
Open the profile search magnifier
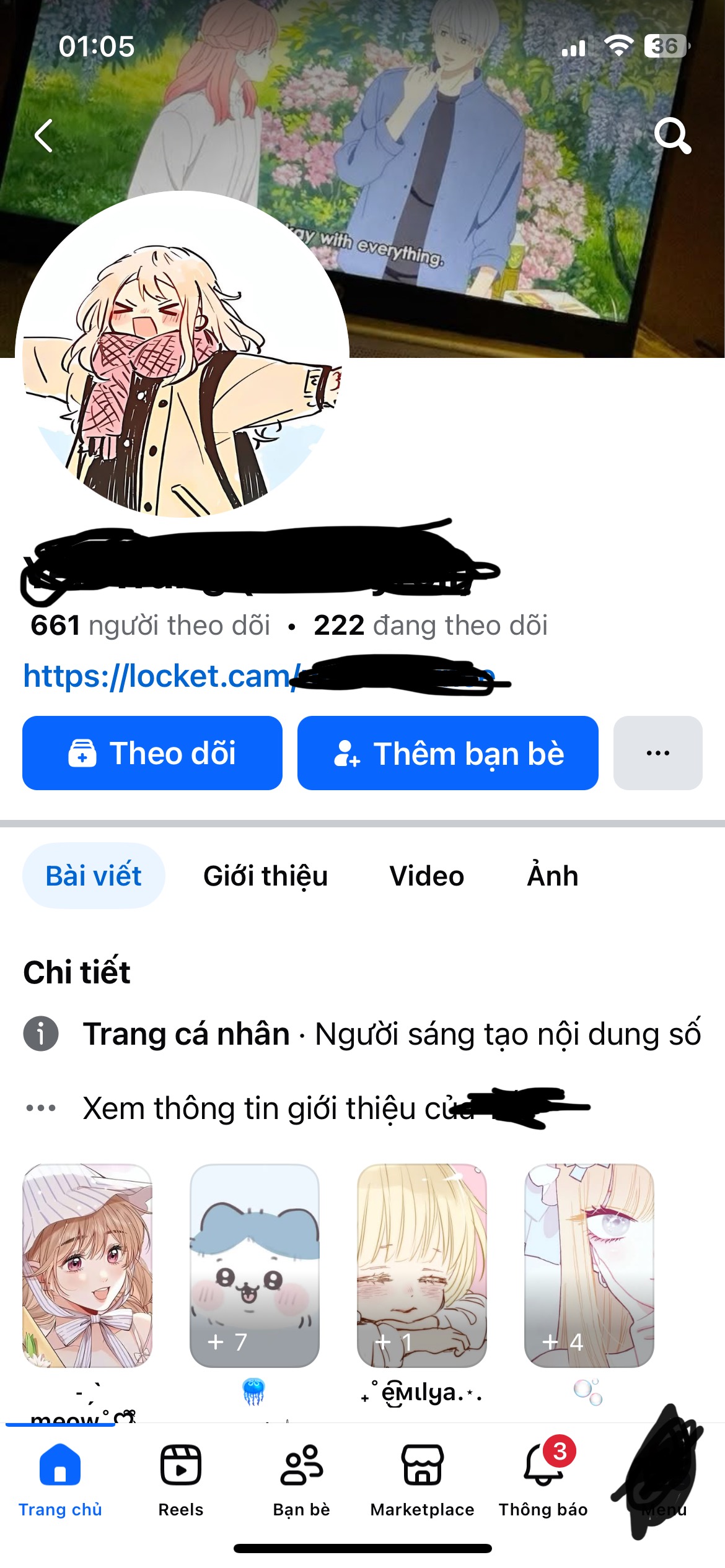point(672,135)
